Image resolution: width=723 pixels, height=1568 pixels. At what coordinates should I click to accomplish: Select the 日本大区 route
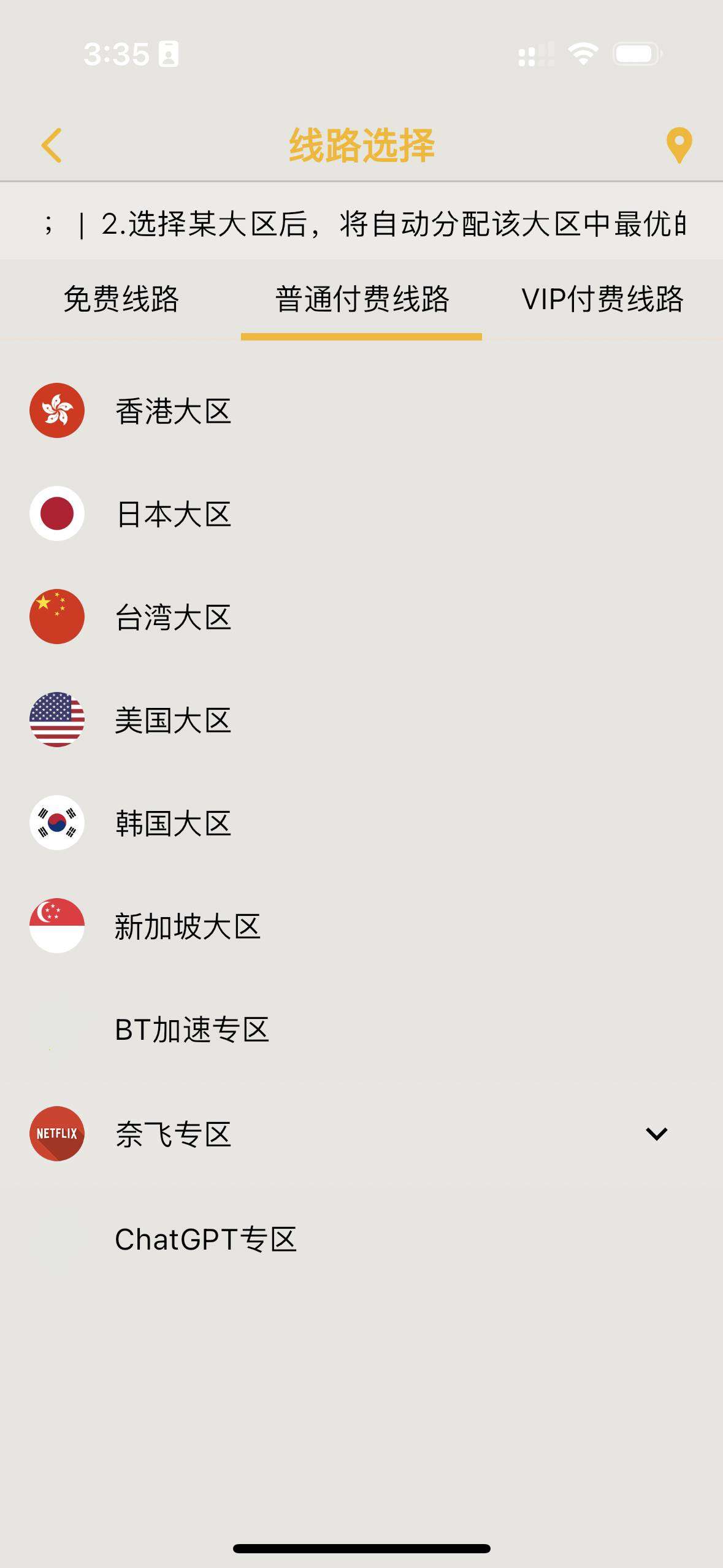pyautogui.click(x=173, y=514)
